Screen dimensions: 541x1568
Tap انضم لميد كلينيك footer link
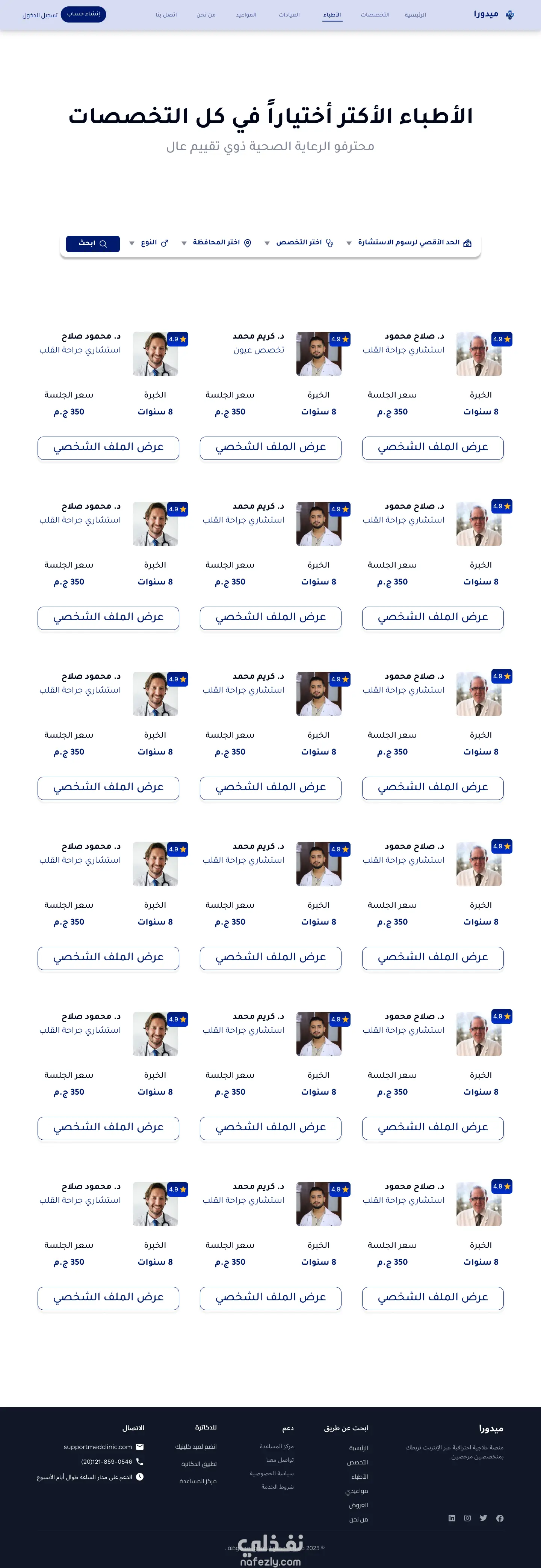(x=196, y=1447)
